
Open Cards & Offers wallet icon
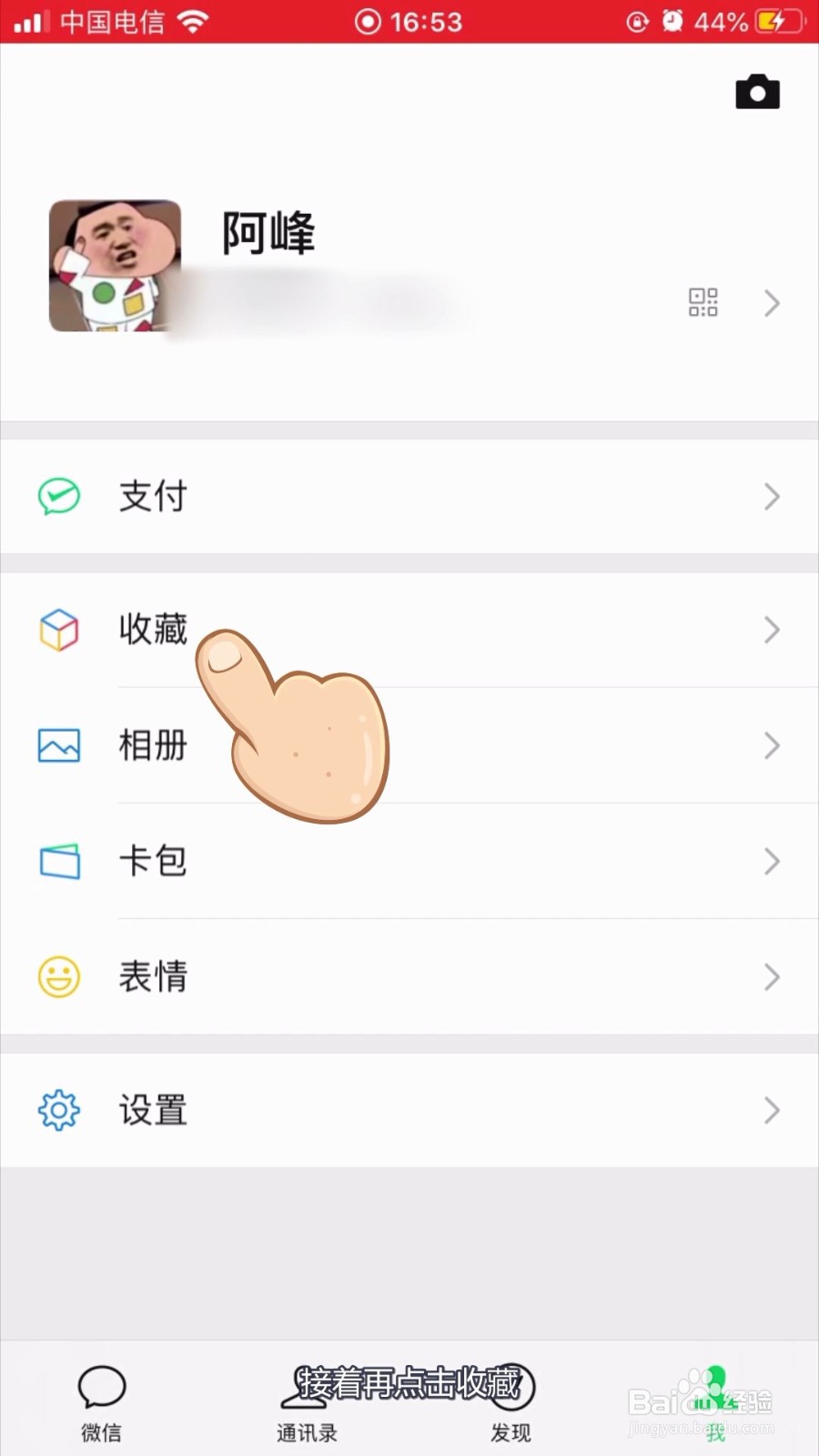[x=58, y=861]
